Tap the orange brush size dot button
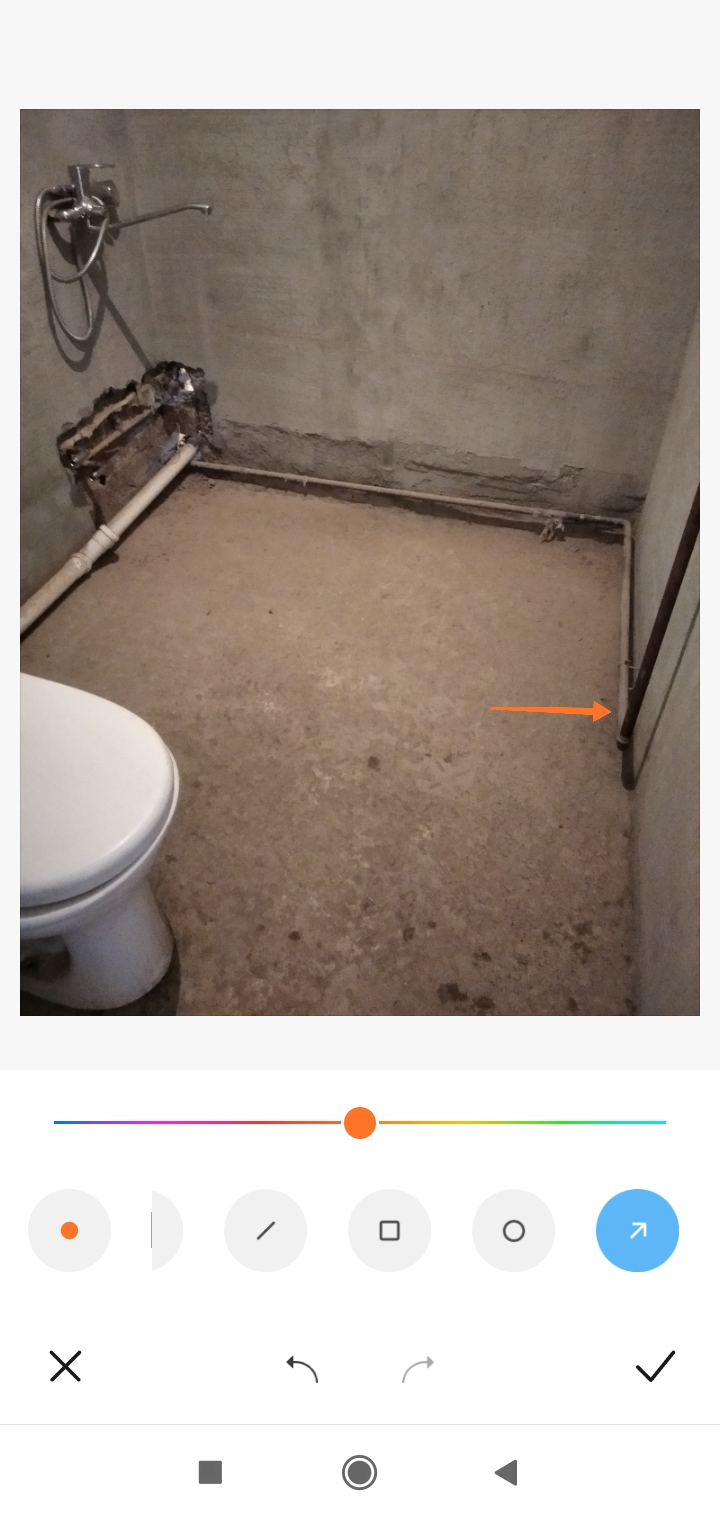Image resolution: width=720 pixels, height=1520 pixels. tap(69, 1231)
